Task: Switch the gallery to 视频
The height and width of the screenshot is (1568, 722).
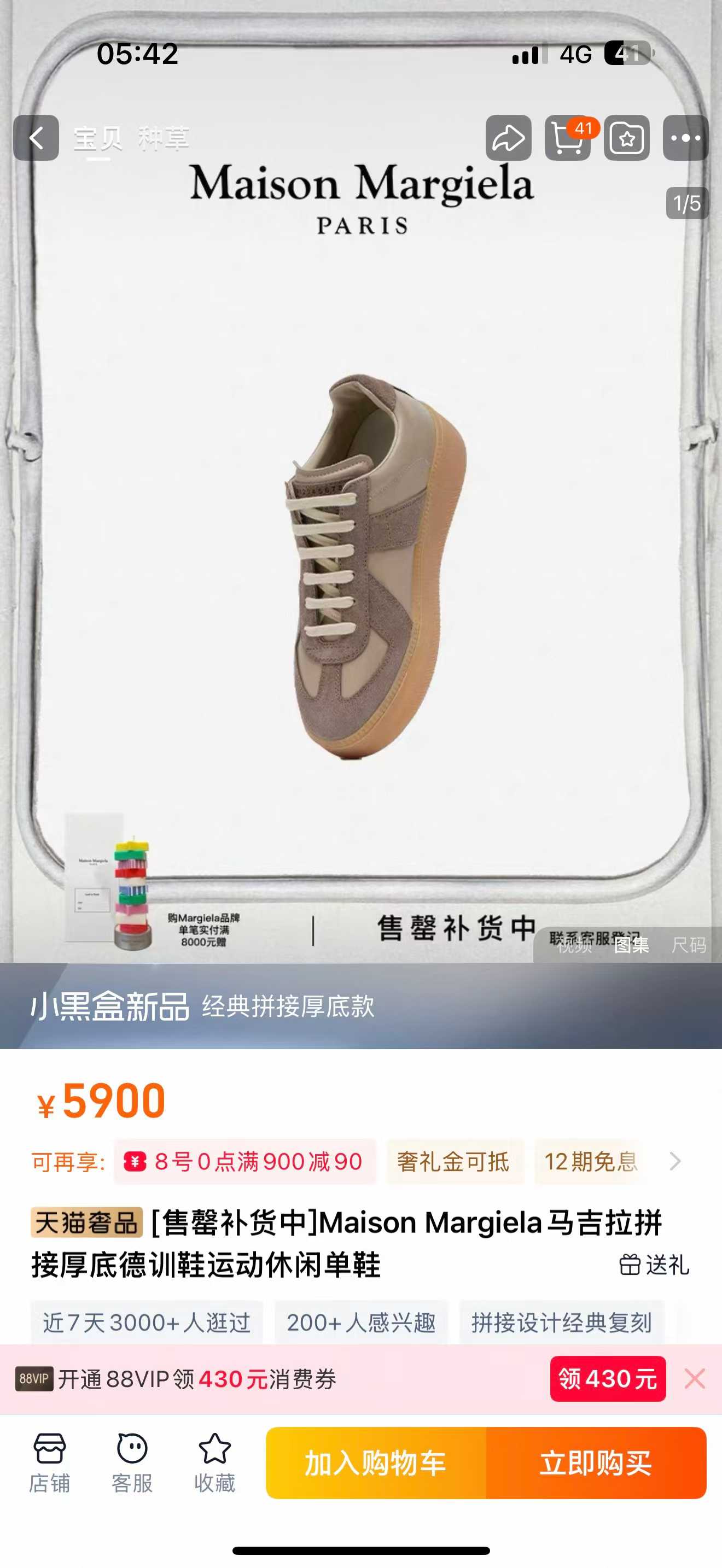Action: [573, 945]
